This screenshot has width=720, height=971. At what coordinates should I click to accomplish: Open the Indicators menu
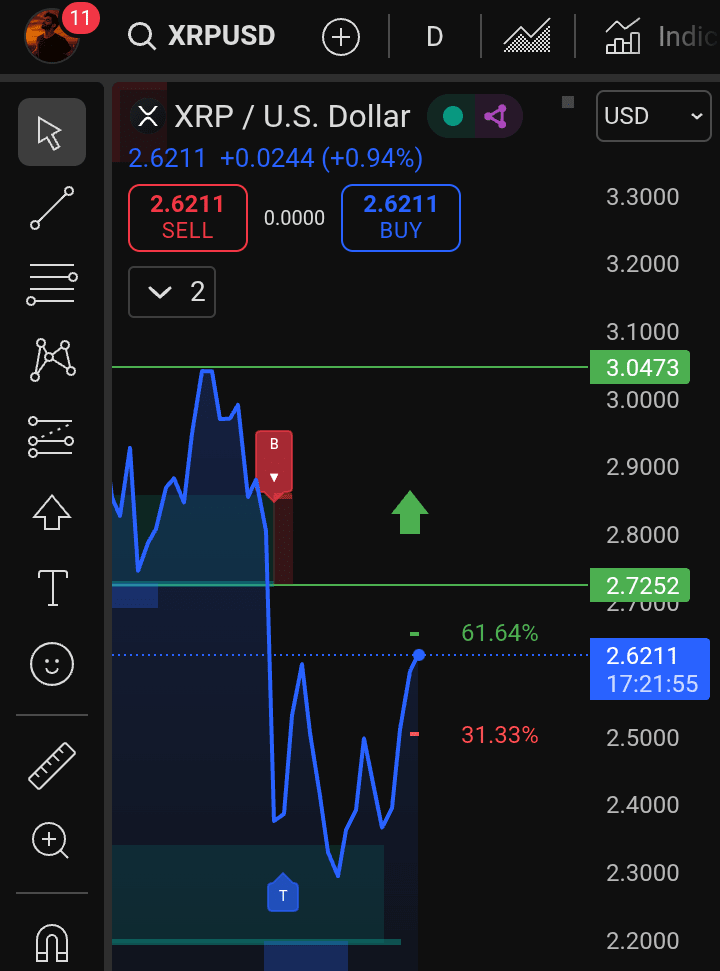click(x=660, y=38)
